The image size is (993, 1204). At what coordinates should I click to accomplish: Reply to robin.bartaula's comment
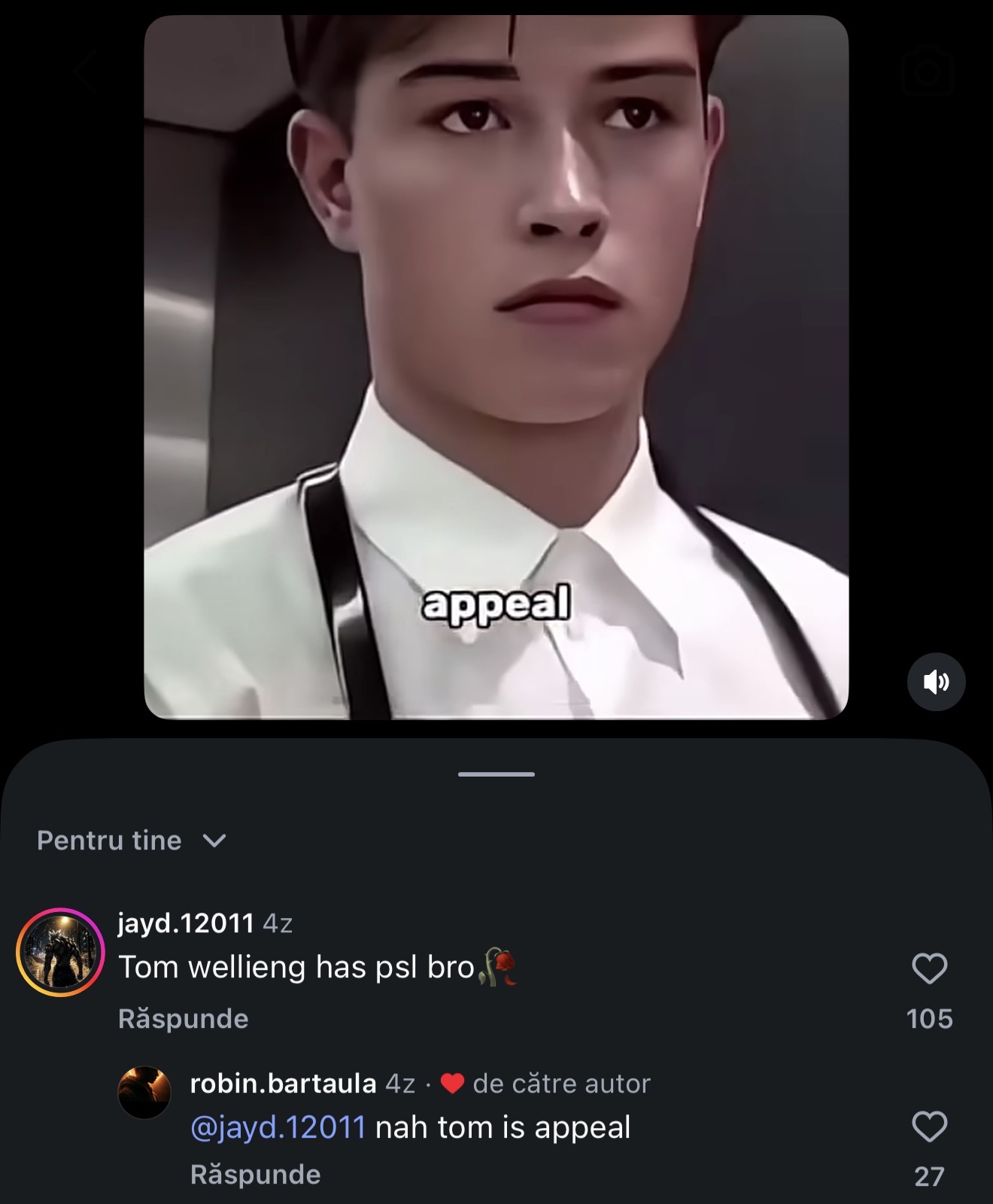tap(256, 1175)
